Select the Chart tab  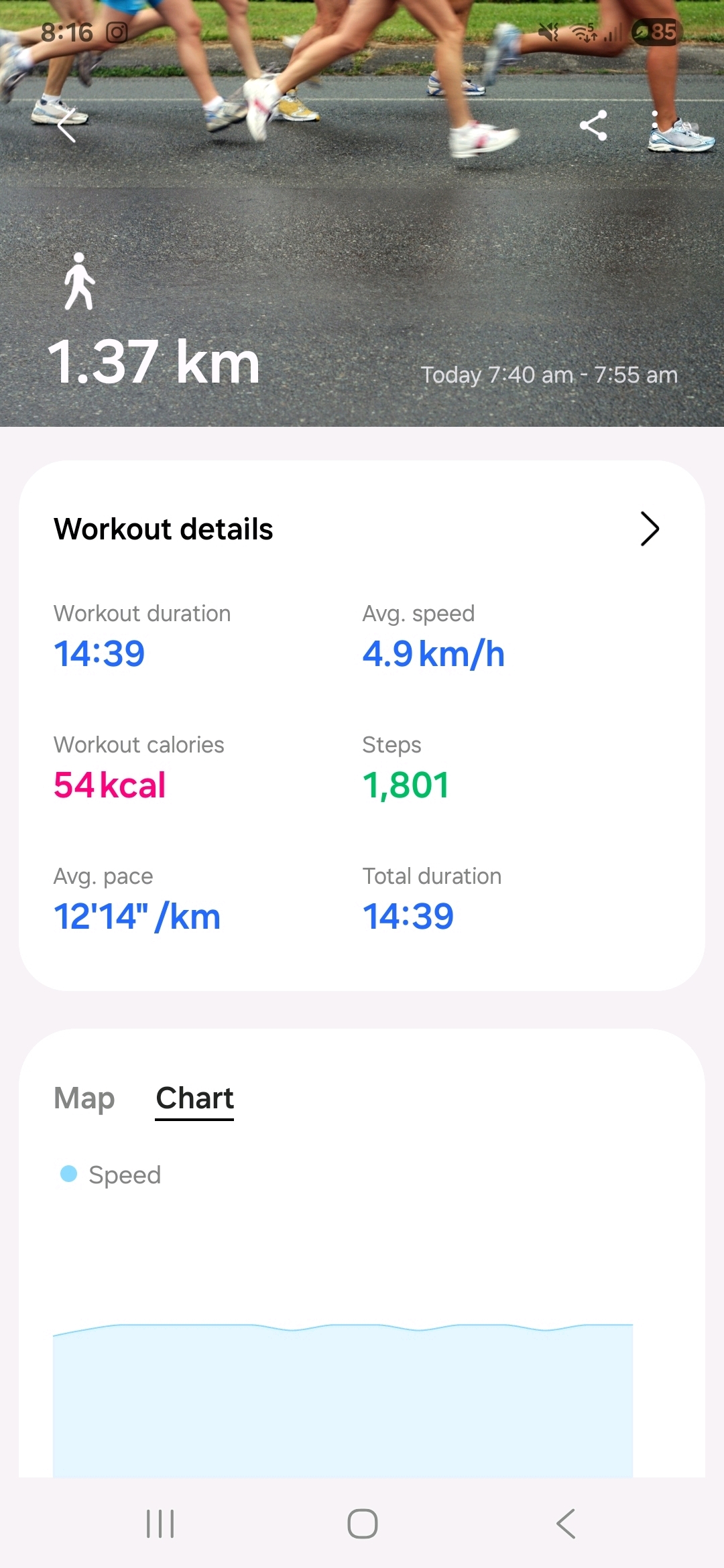pyautogui.click(x=194, y=1098)
